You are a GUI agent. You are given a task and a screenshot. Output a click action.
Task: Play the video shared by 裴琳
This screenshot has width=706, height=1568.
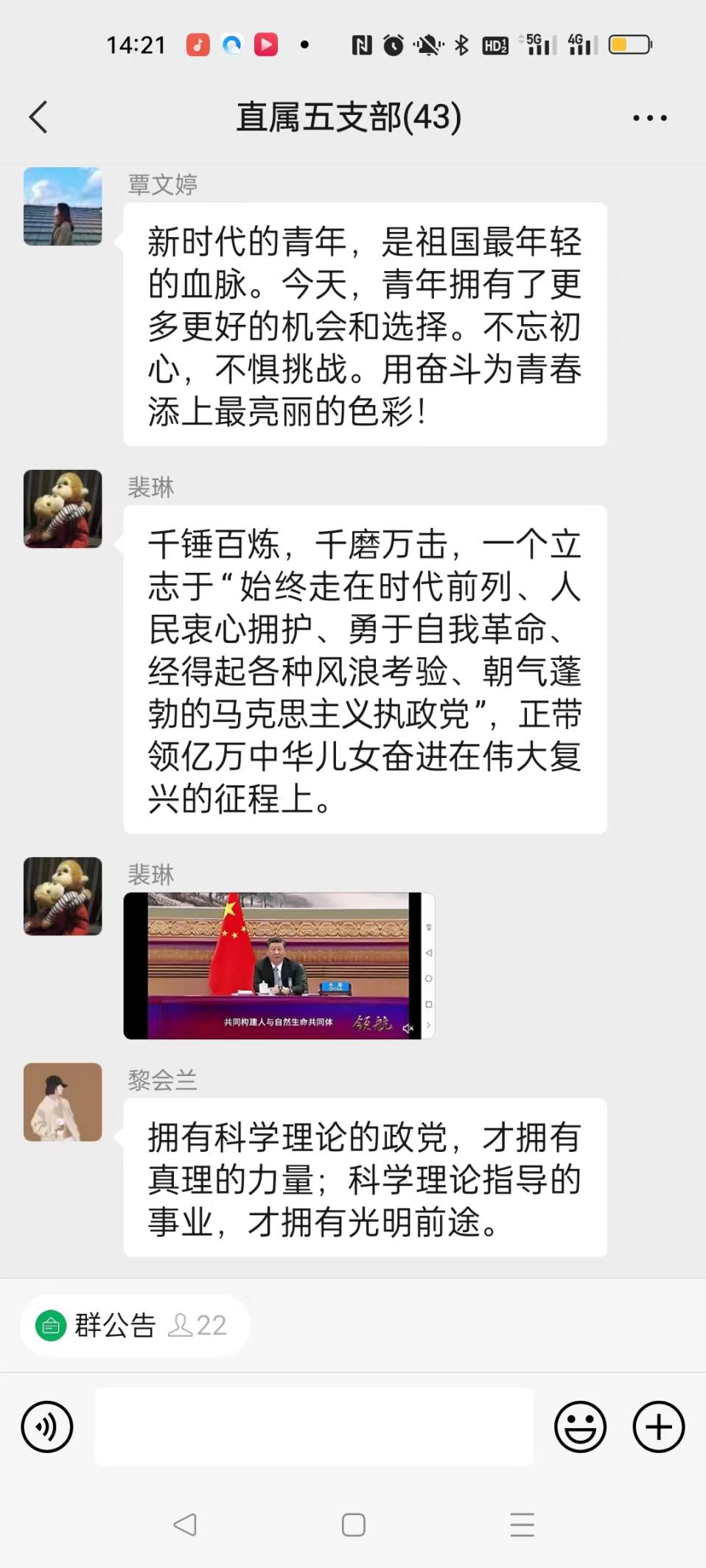coord(279,966)
